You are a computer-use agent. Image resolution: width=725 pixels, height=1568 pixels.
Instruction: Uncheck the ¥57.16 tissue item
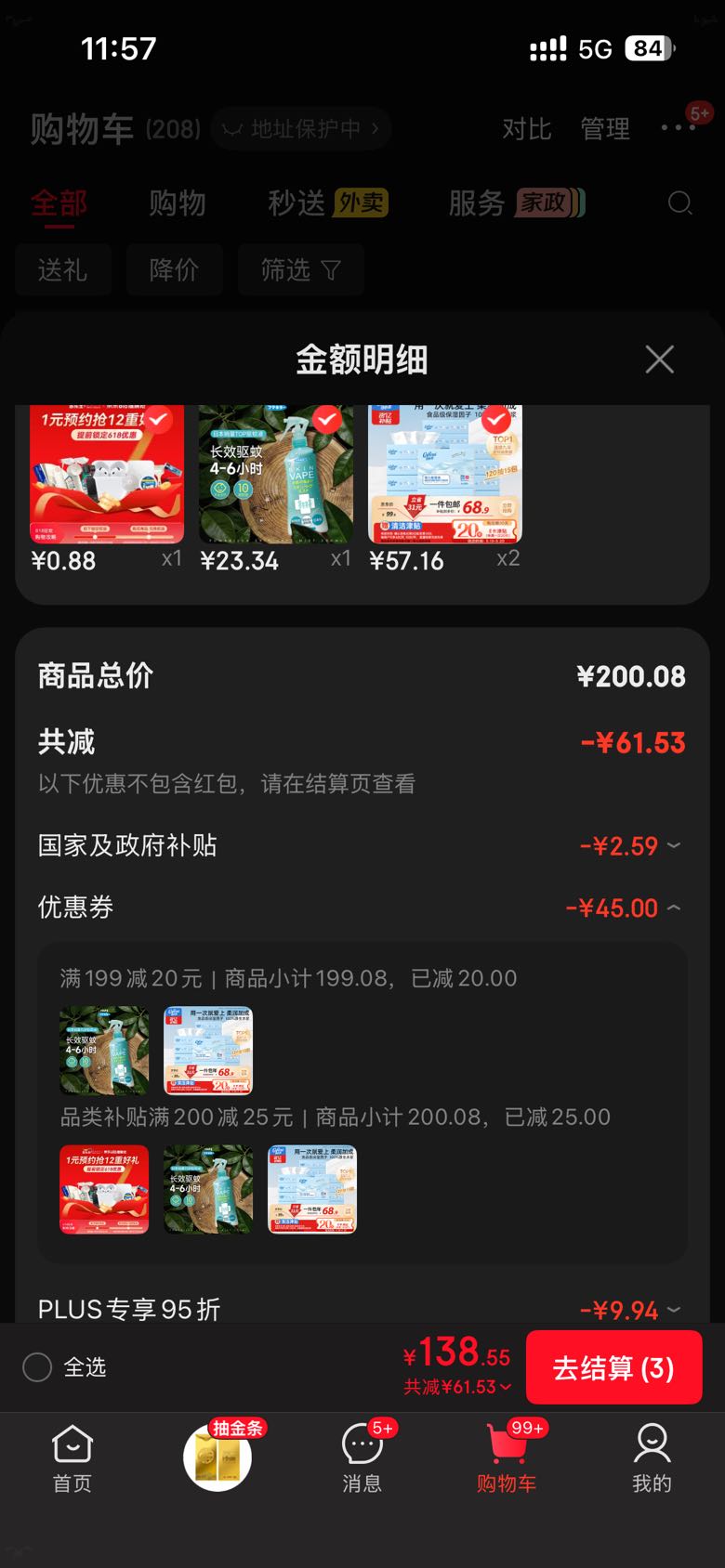click(495, 420)
